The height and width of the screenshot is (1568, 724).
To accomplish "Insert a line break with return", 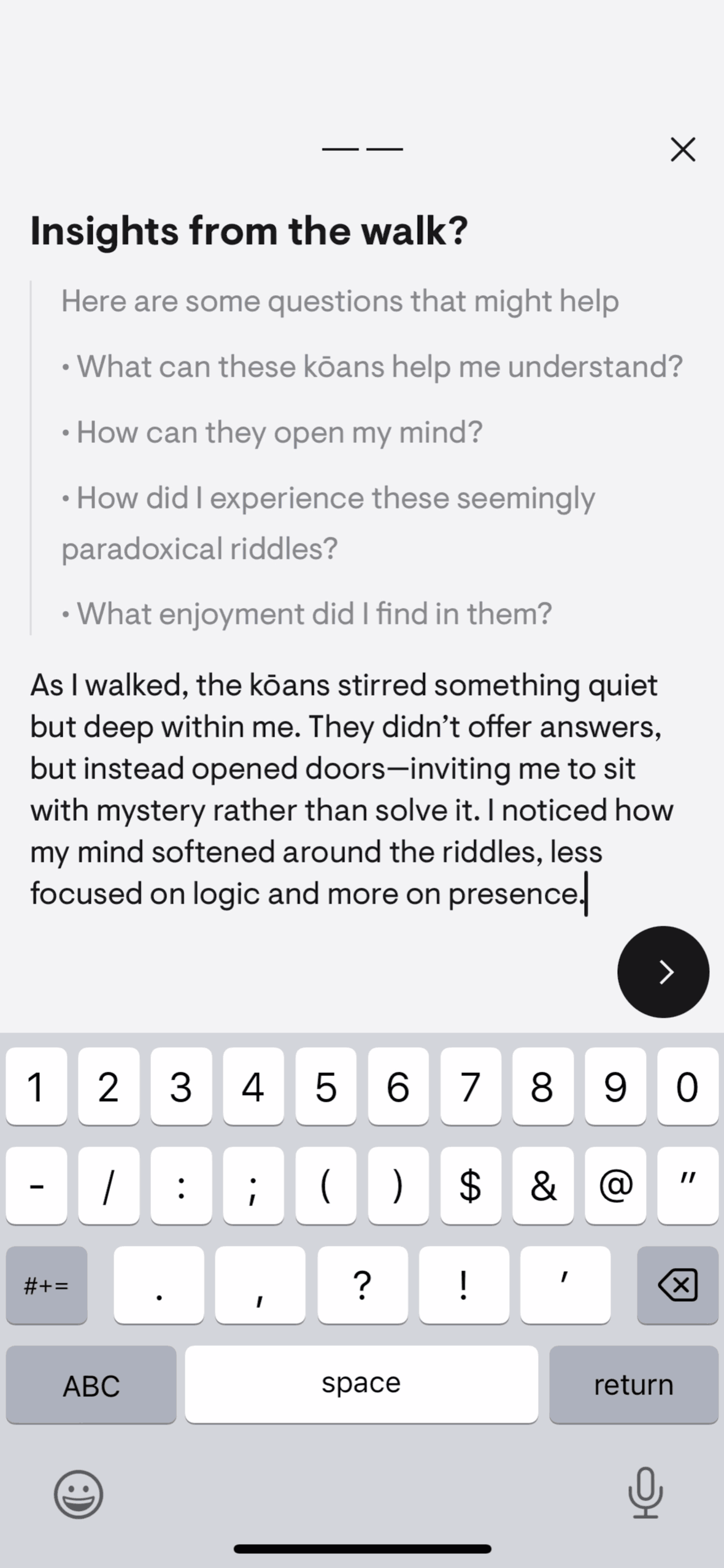I will [x=633, y=1385].
